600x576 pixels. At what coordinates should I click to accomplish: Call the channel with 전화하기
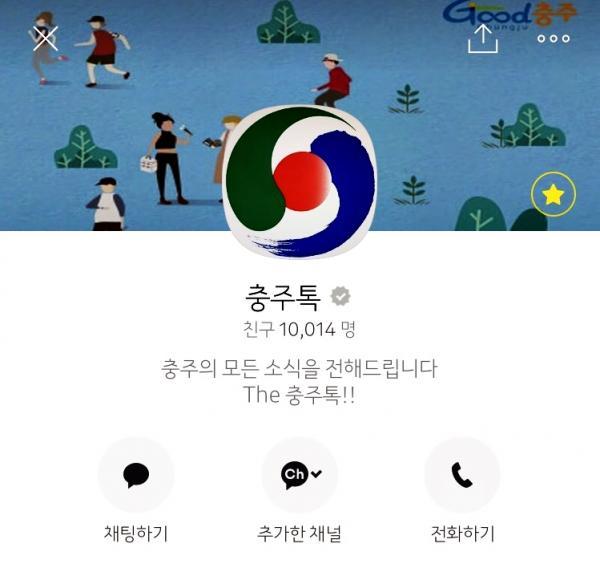pos(462,476)
